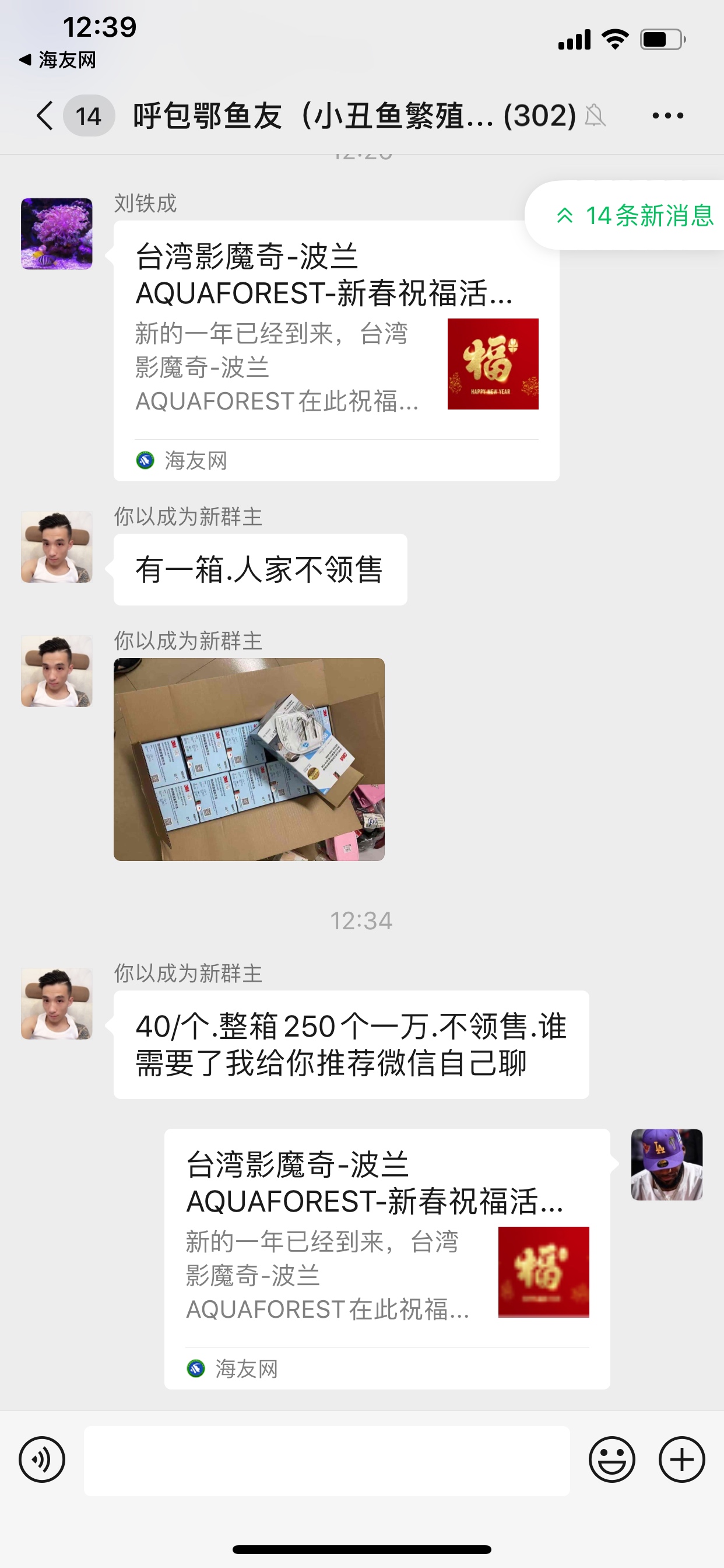Open the plus attachment menu
Viewport: 724px width, 1568px height.
coord(681,1459)
